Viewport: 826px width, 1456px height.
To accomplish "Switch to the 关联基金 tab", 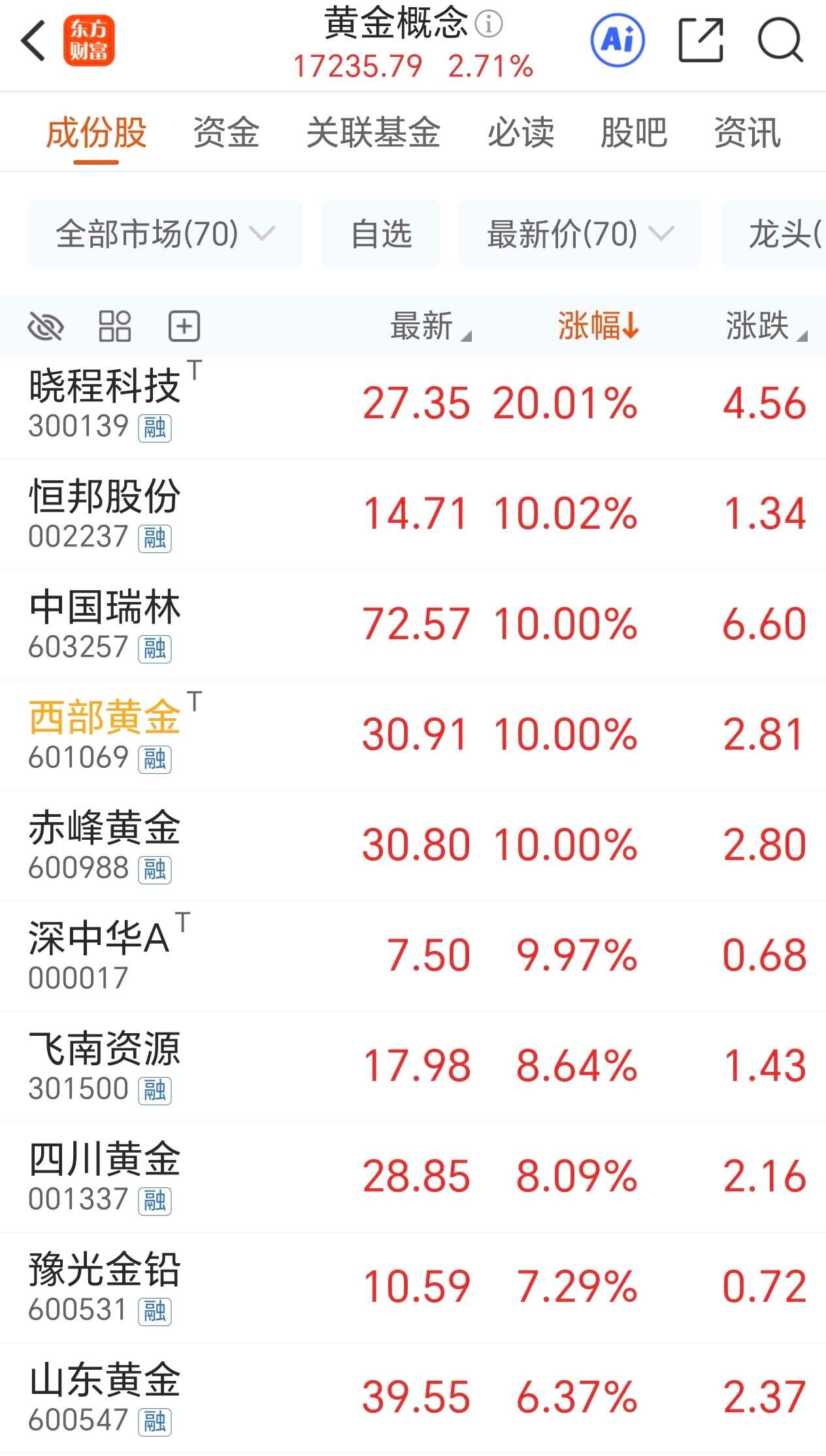I will (x=373, y=133).
